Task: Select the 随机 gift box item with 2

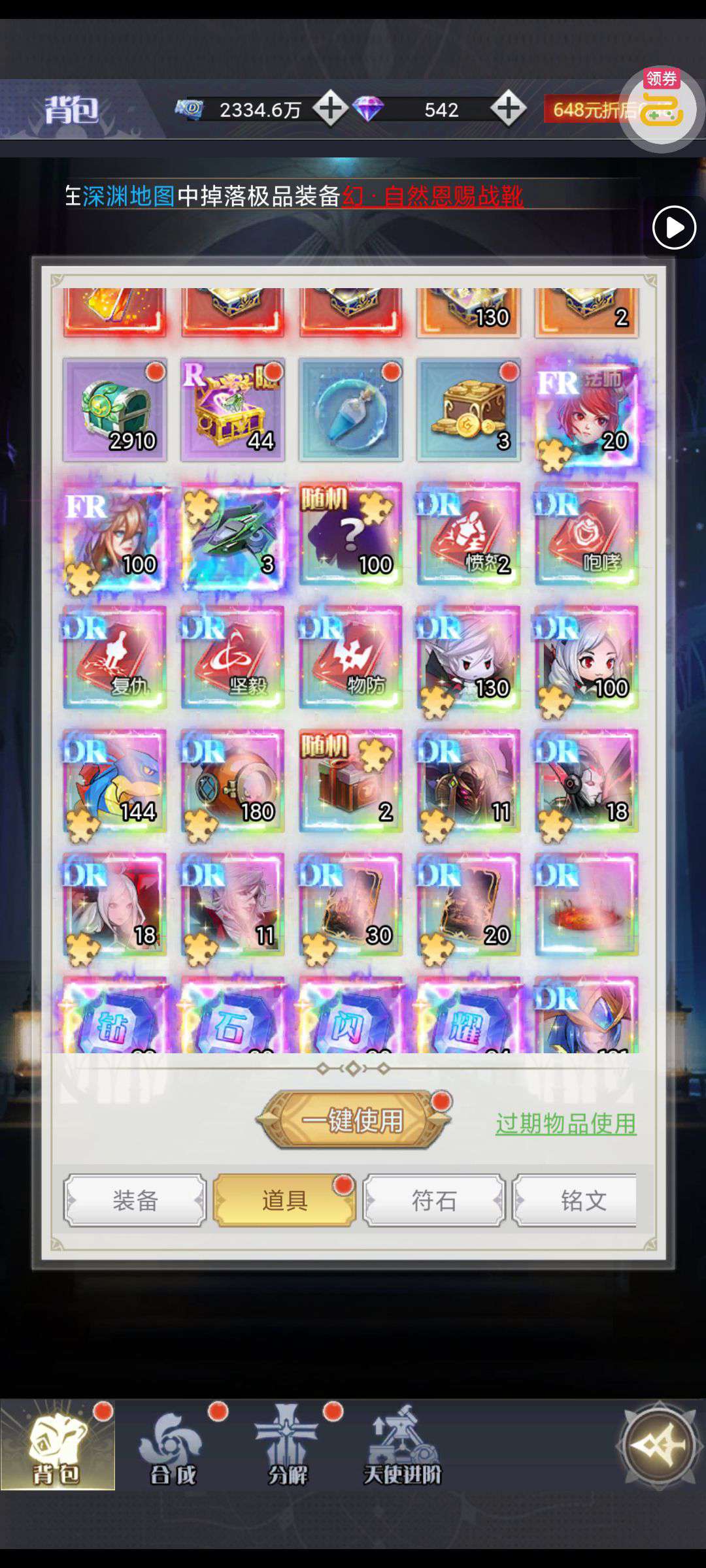Action: pos(350,781)
